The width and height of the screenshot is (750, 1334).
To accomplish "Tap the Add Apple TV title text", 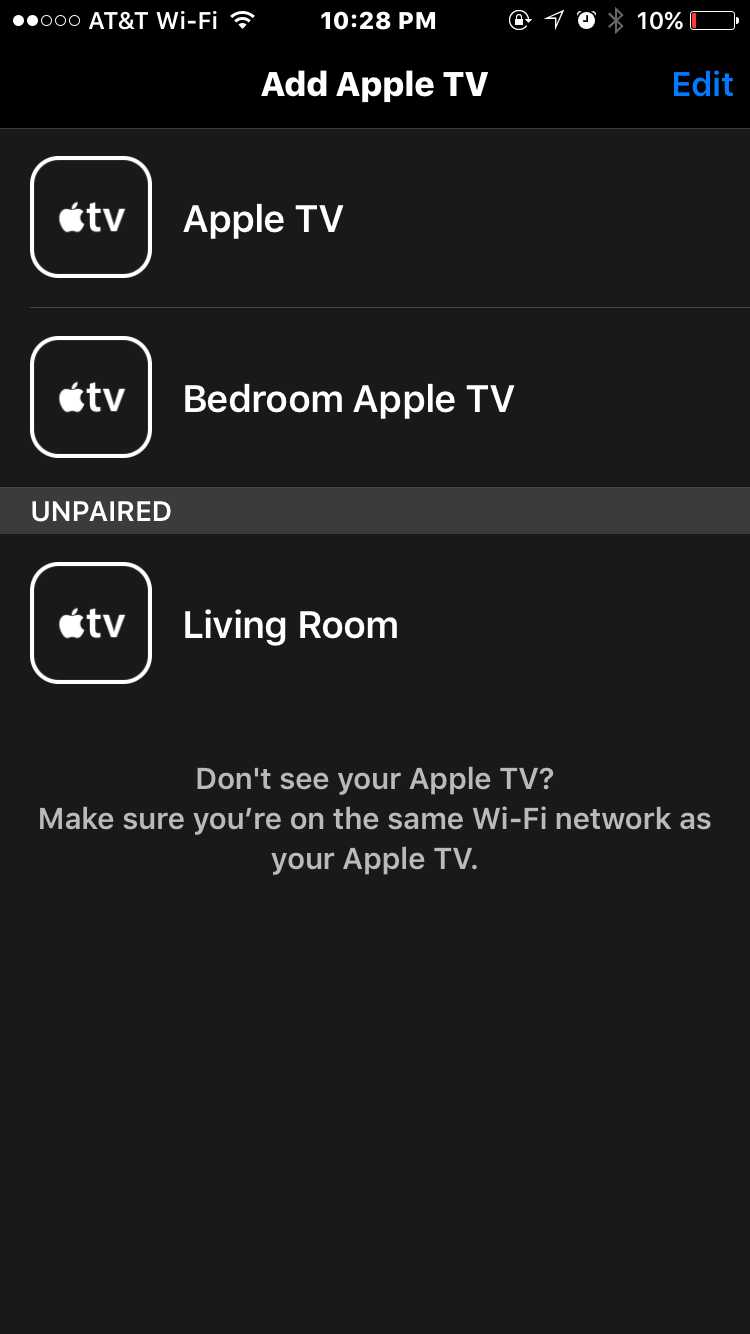I will 374,84.
